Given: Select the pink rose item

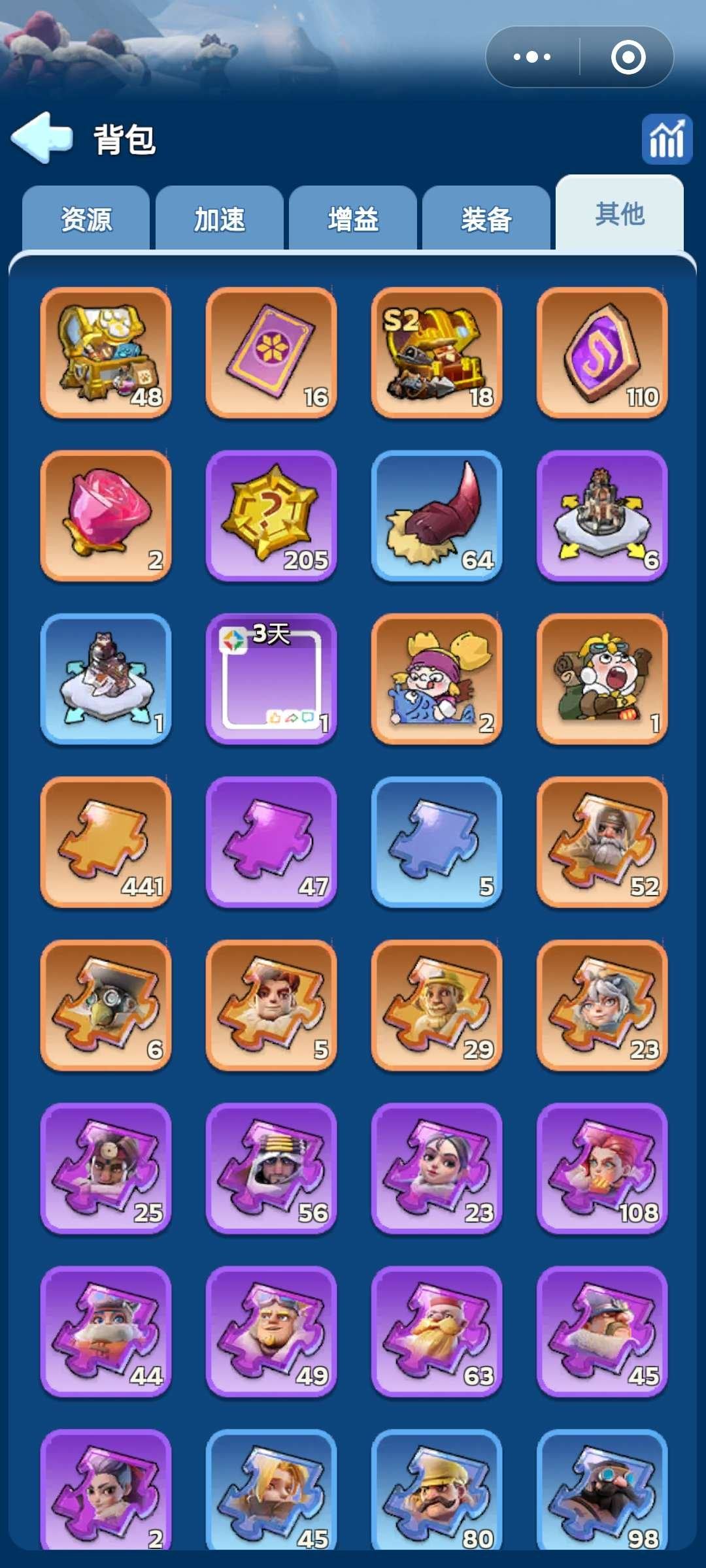Looking at the screenshot, I should [106, 515].
